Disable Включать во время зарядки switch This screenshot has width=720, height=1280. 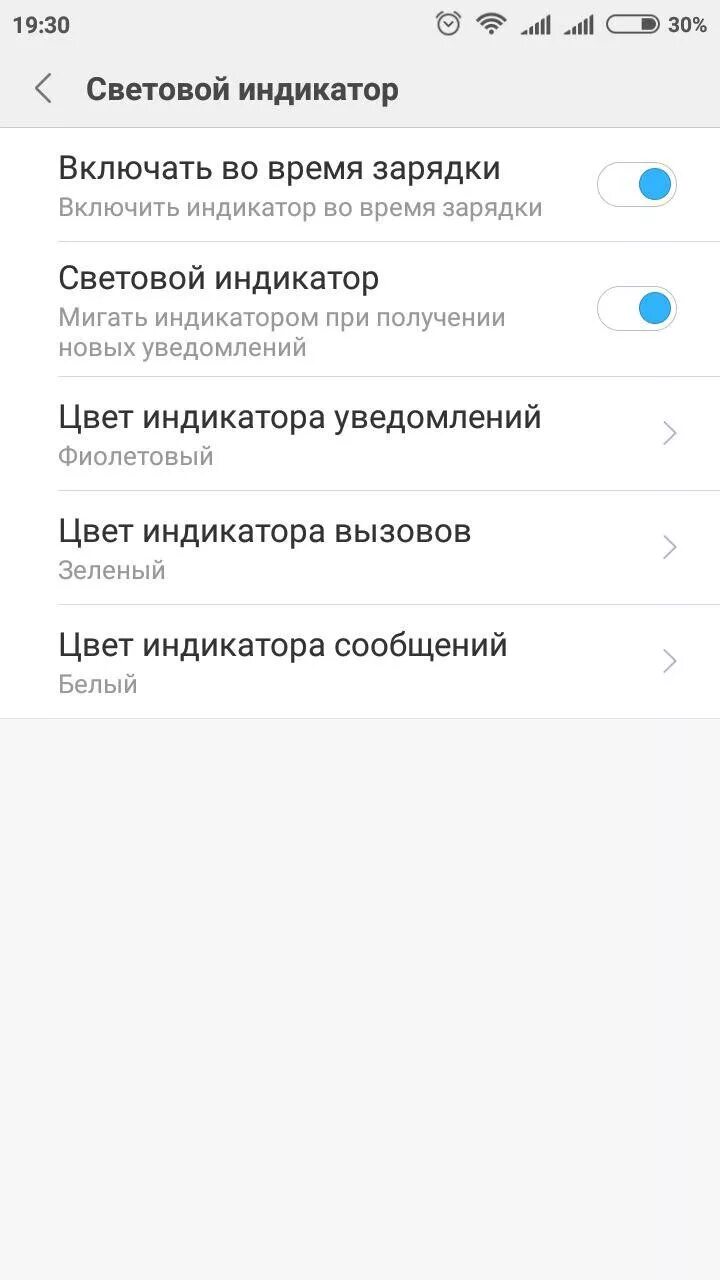[x=637, y=185]
